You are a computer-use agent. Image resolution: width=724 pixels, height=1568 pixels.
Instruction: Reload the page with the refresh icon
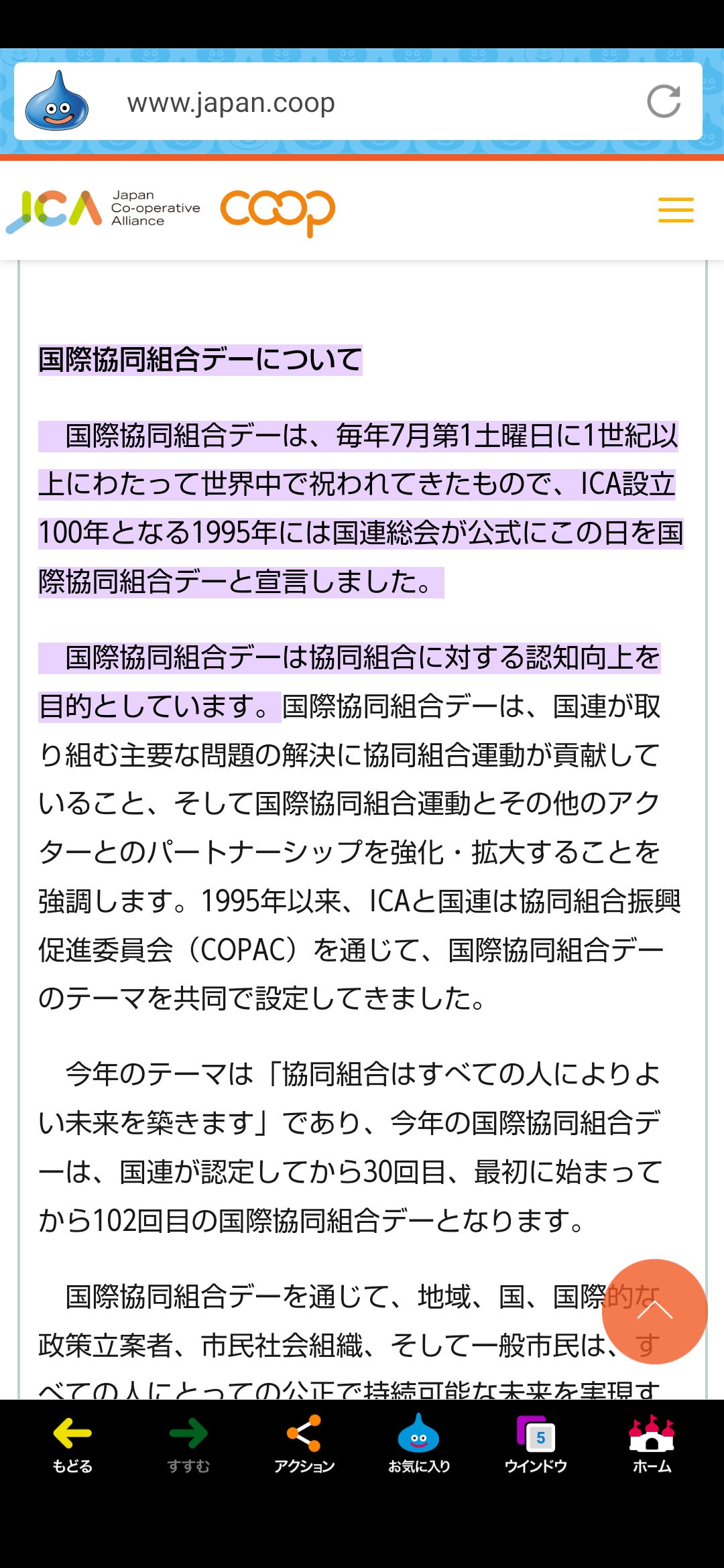point(664,102)
